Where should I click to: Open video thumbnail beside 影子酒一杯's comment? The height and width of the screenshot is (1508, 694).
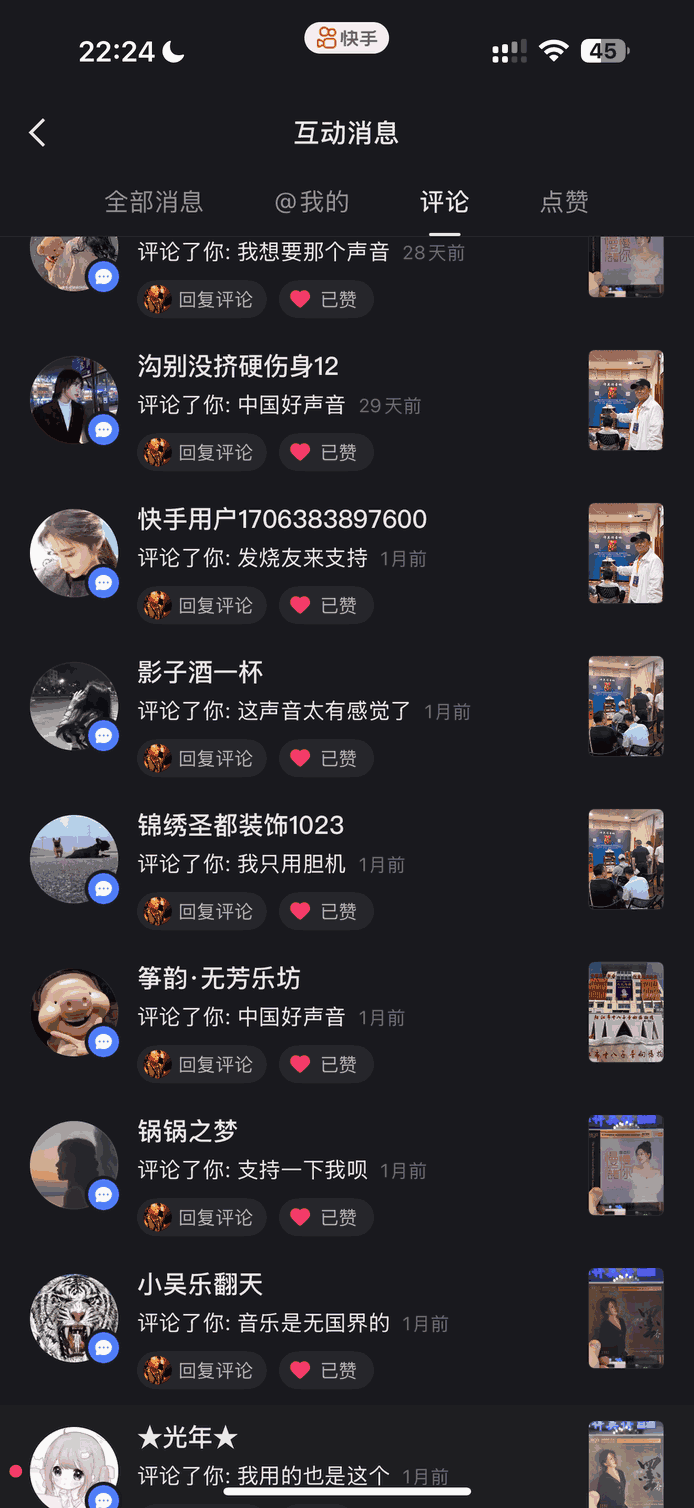(626, 706)
